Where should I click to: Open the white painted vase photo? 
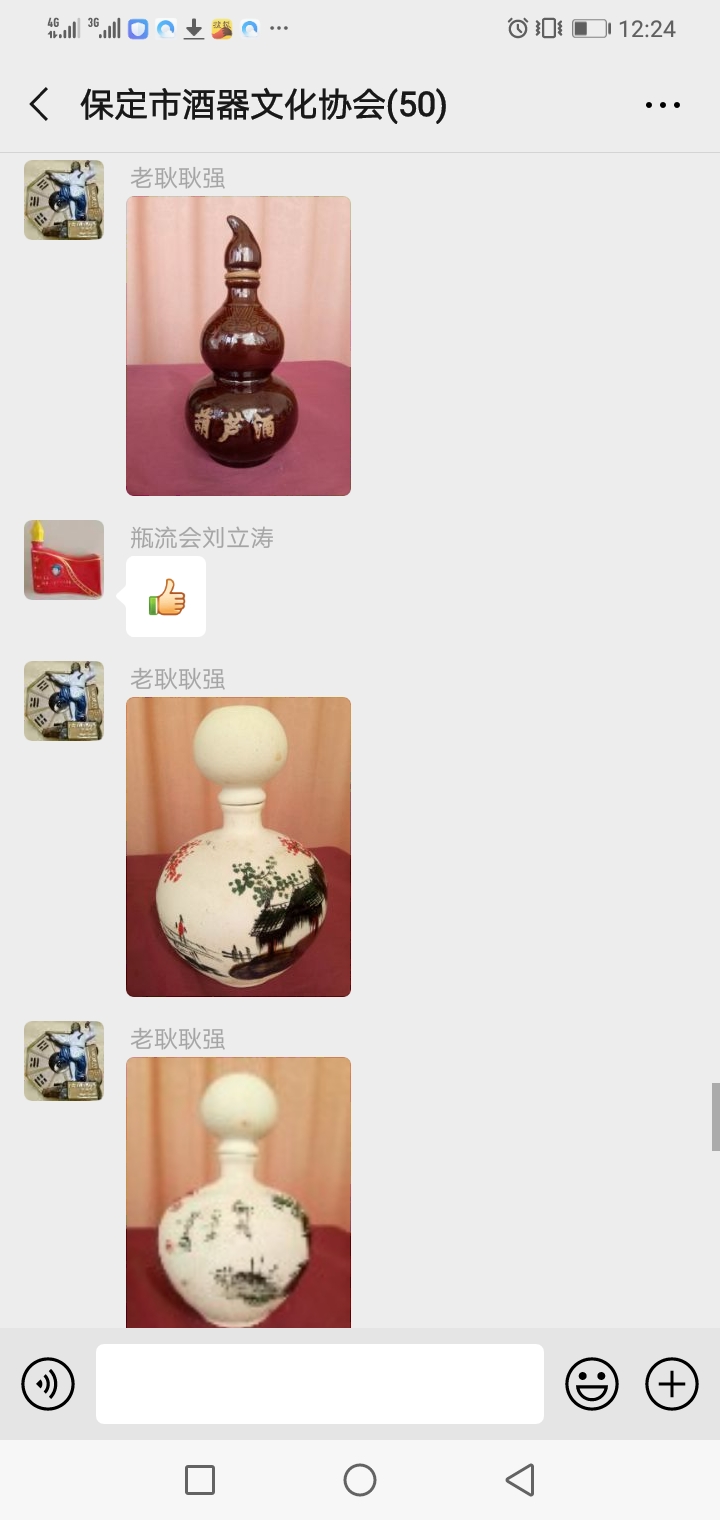pyautogui.click(x=238, y=846)
